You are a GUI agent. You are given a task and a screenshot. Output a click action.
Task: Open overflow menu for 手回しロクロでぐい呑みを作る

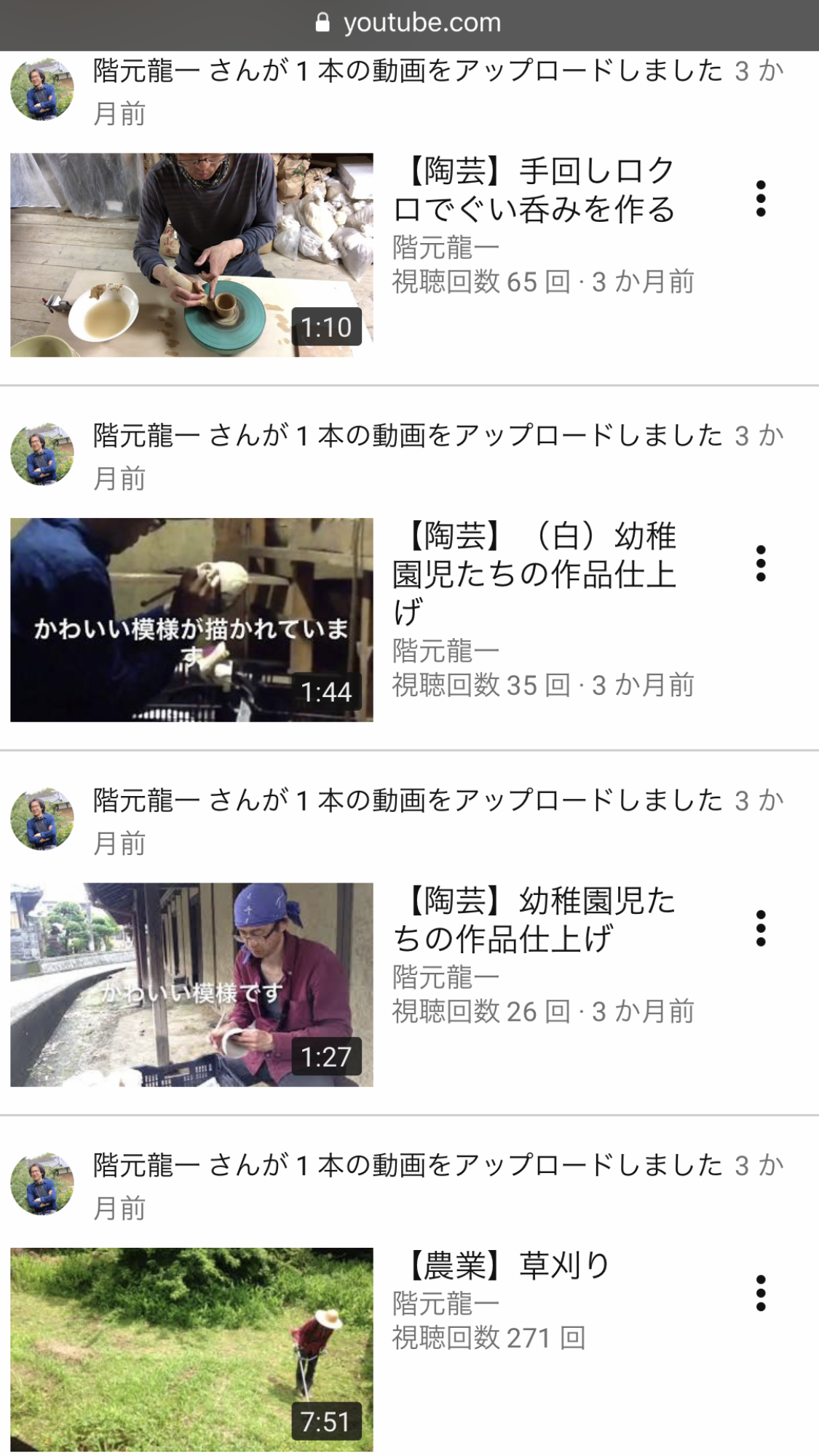coord(761,199)
